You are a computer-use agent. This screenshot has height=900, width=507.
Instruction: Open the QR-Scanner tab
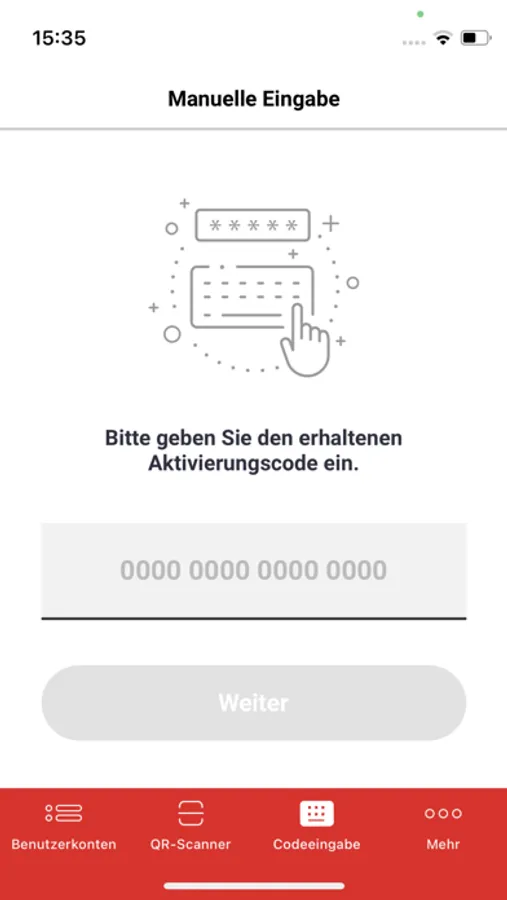[191, 826]
